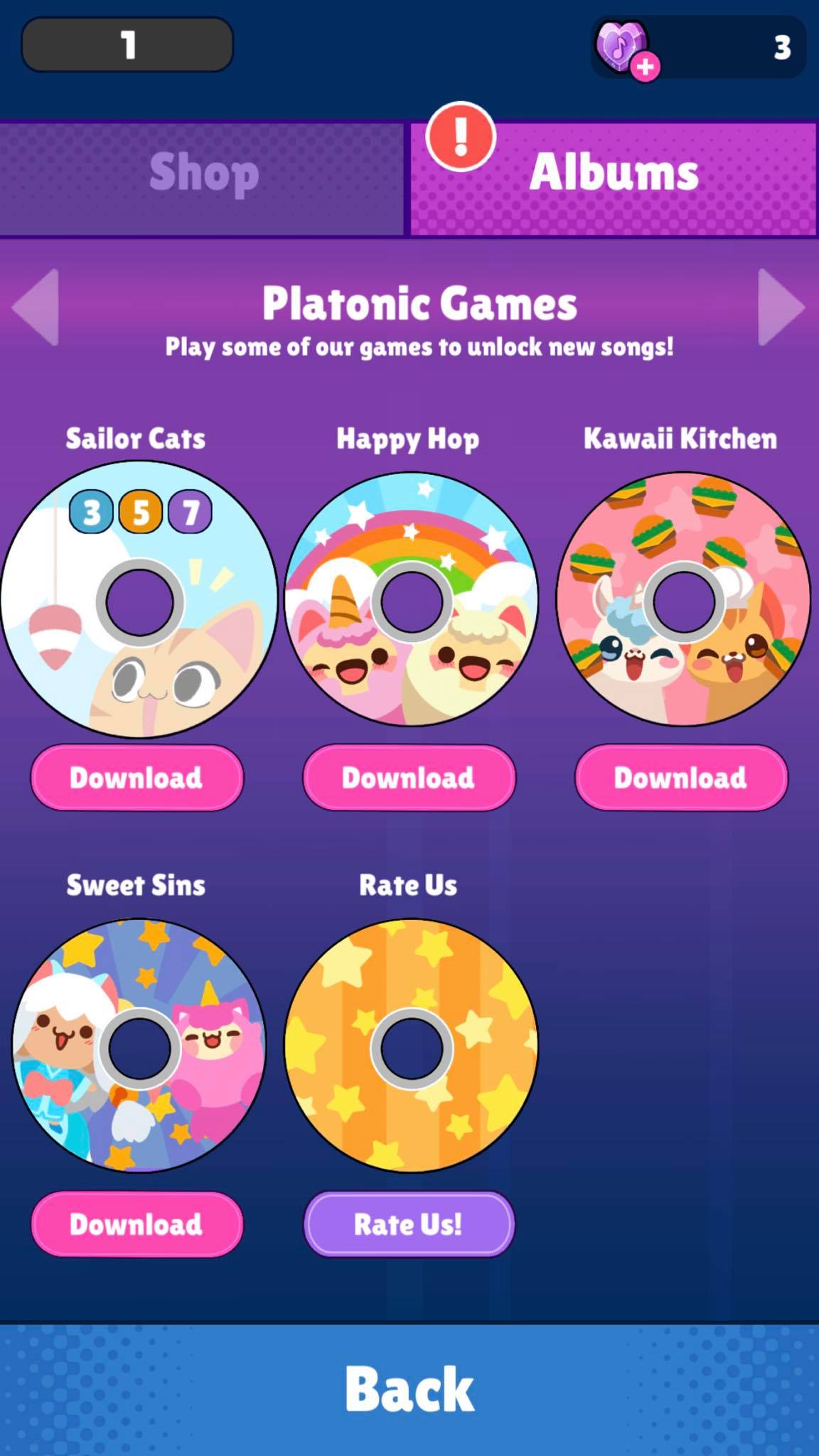The image size is (819, 1456).
Task: Go to the previous album page
Action: 37,307
